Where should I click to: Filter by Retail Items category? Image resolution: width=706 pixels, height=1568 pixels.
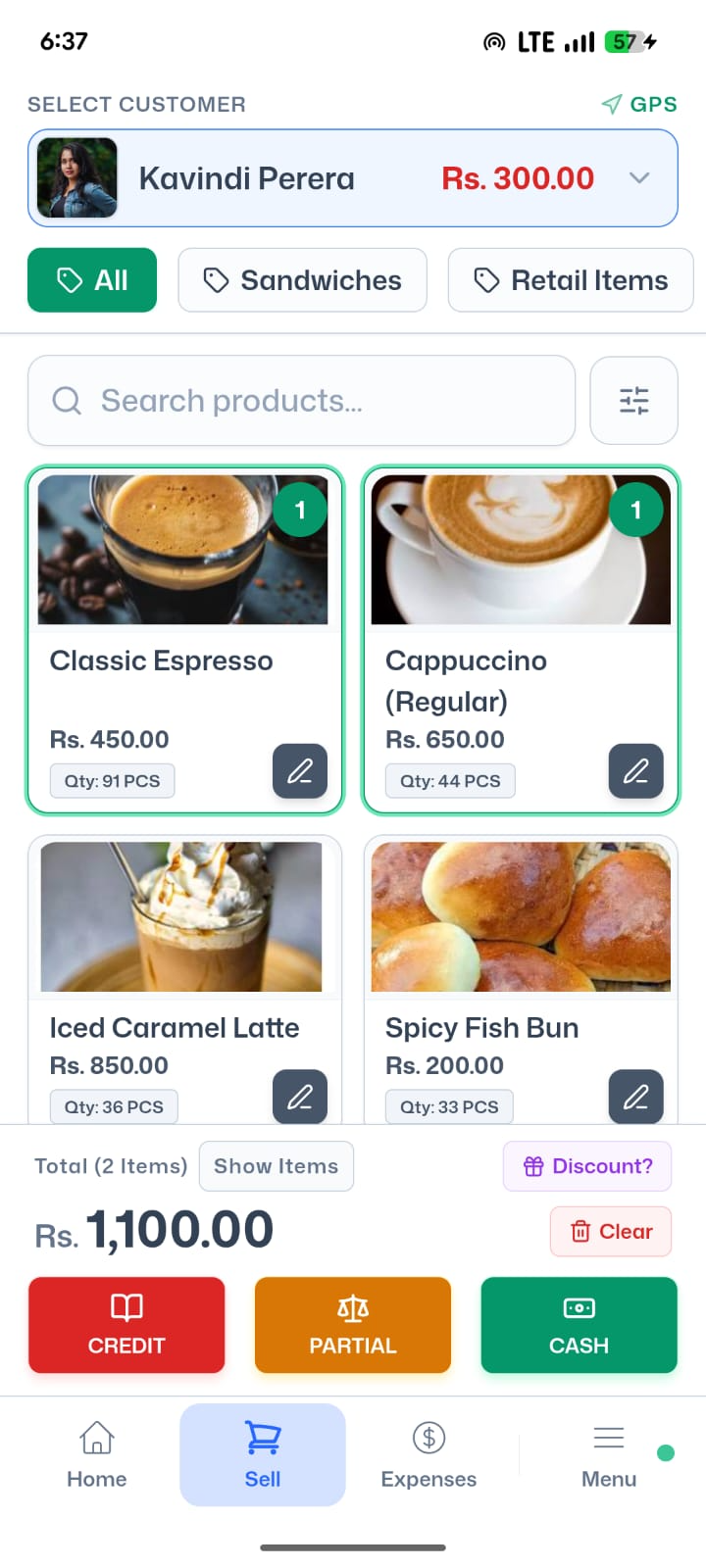[x=571, y=280]
